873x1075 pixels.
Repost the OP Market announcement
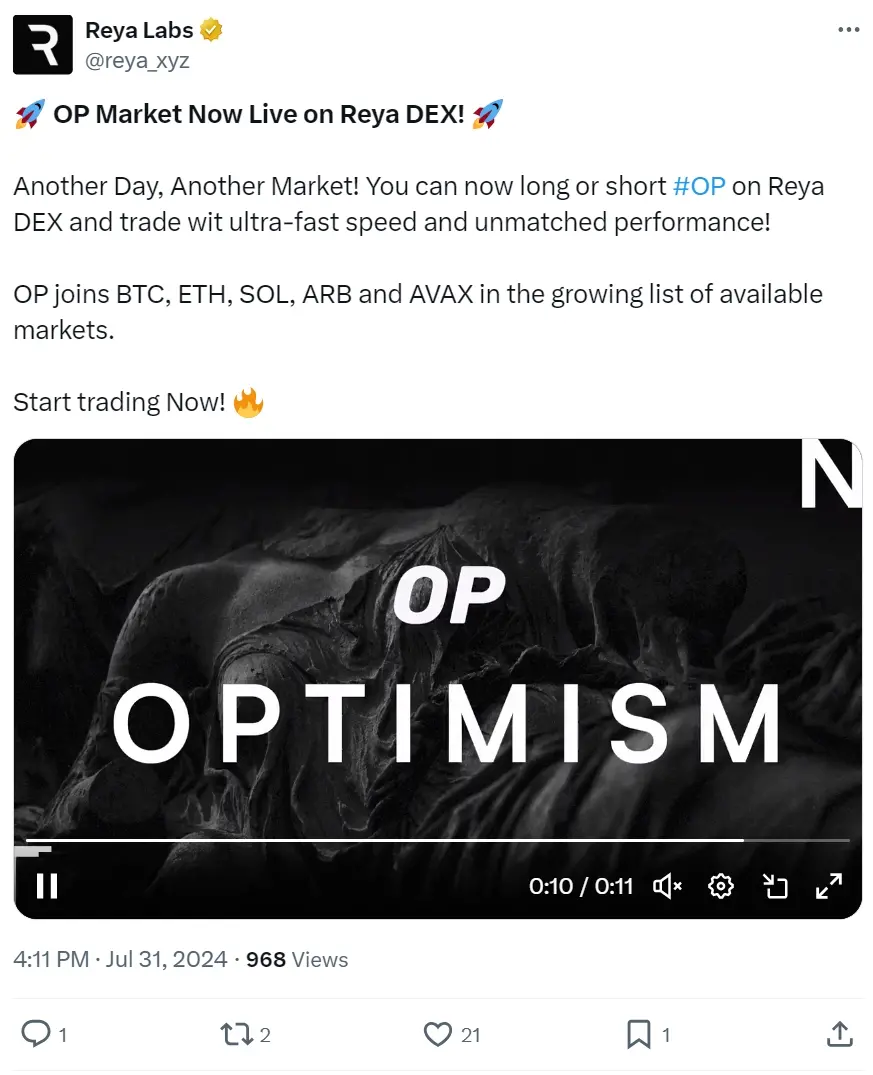[x=236, y=1034]
